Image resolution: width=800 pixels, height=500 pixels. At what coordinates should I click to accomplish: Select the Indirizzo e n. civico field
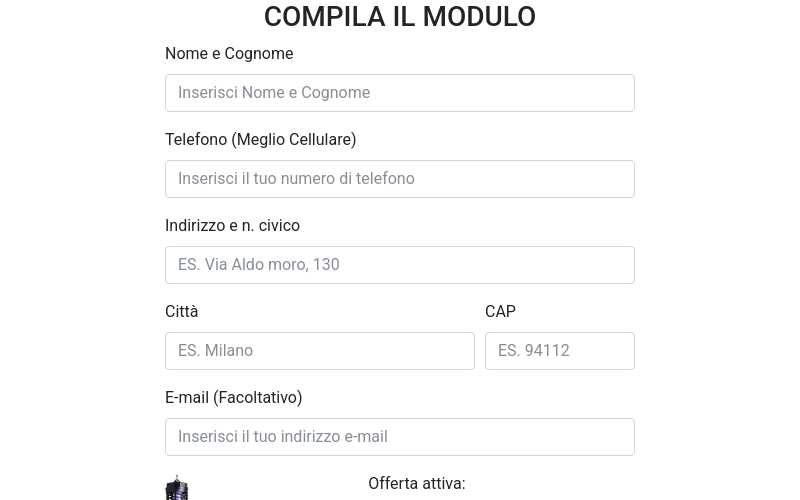tap(399, 265)
